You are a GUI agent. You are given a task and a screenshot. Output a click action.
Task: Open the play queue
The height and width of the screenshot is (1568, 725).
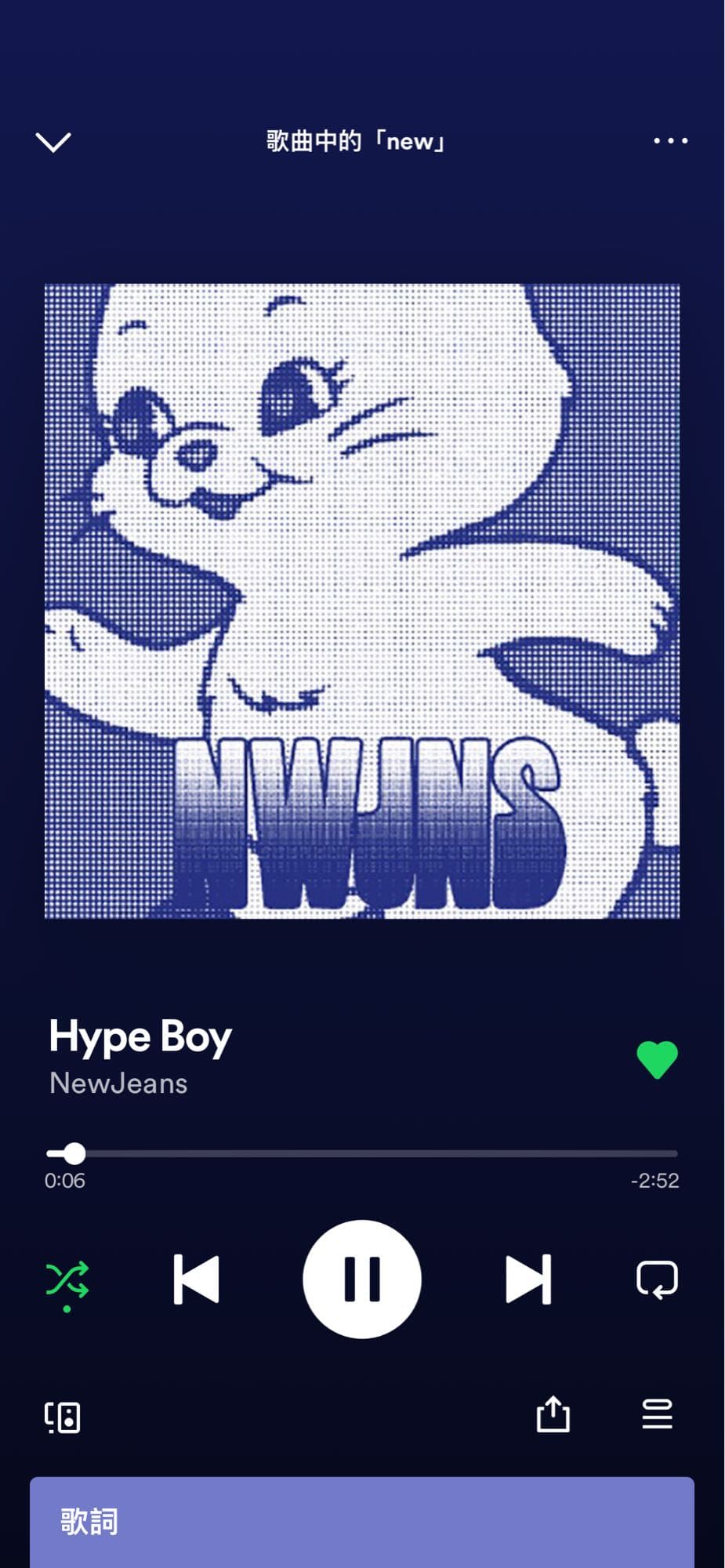tap(657, 1414)
